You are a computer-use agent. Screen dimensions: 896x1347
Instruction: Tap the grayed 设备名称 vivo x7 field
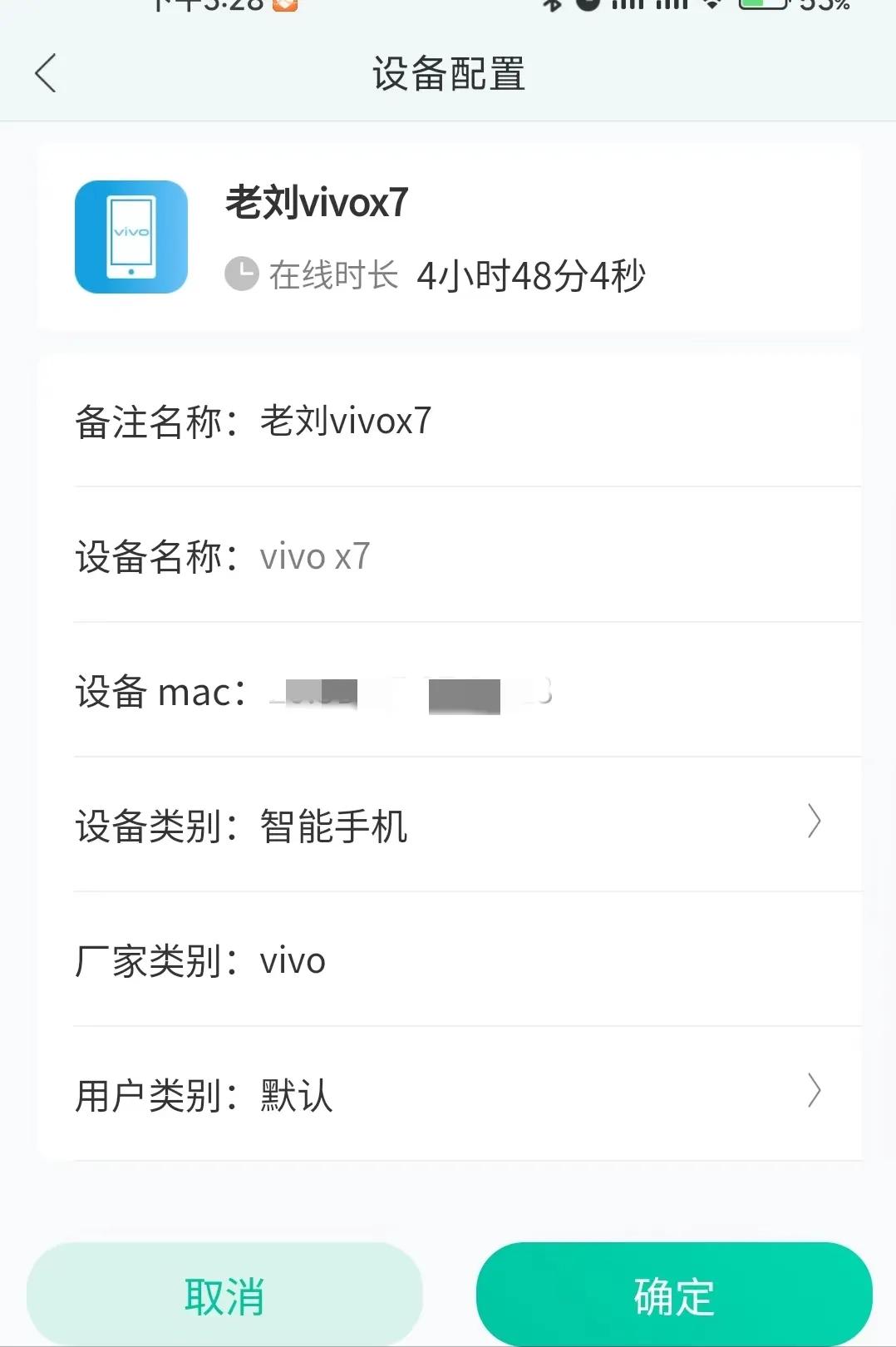pos(314,555)
